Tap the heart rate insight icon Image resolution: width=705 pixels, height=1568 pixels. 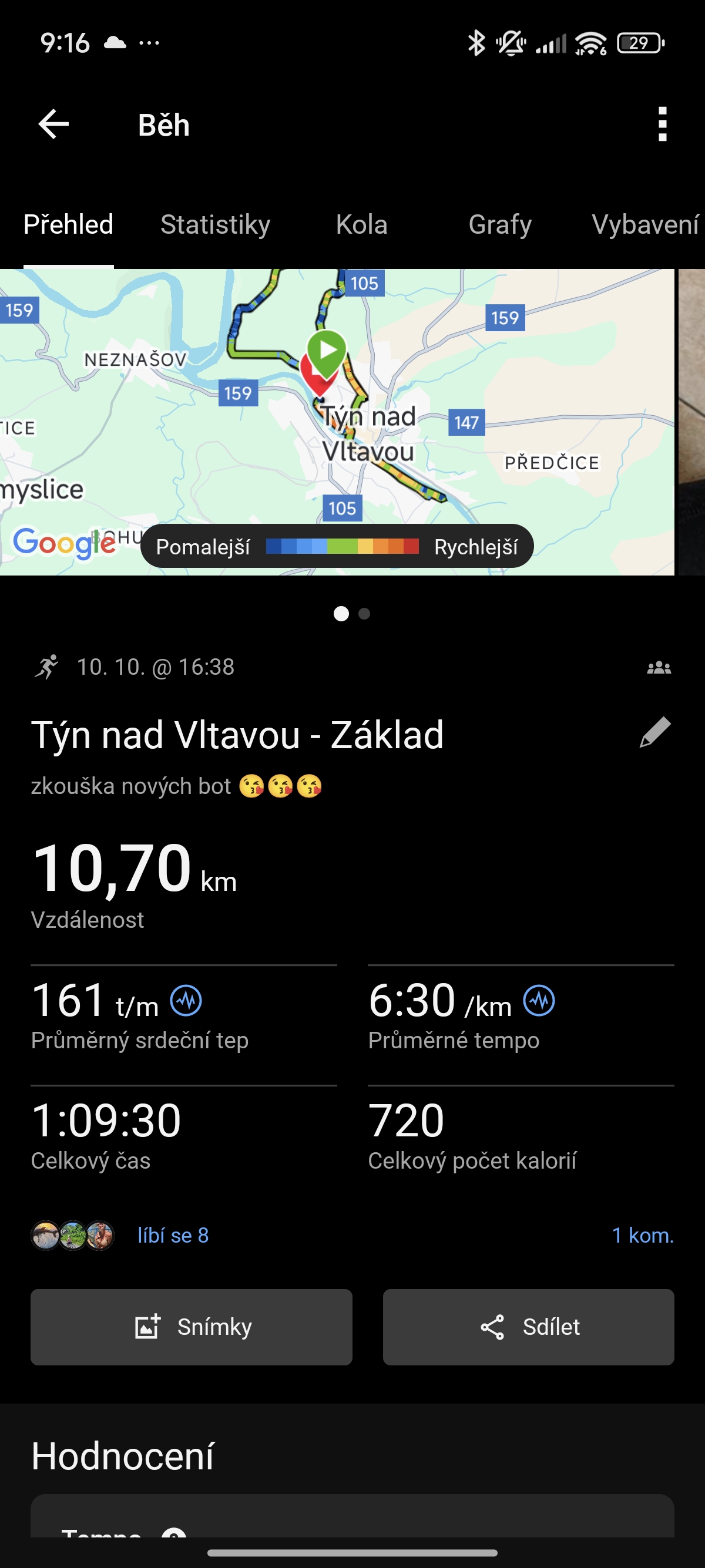[186, 1001]
